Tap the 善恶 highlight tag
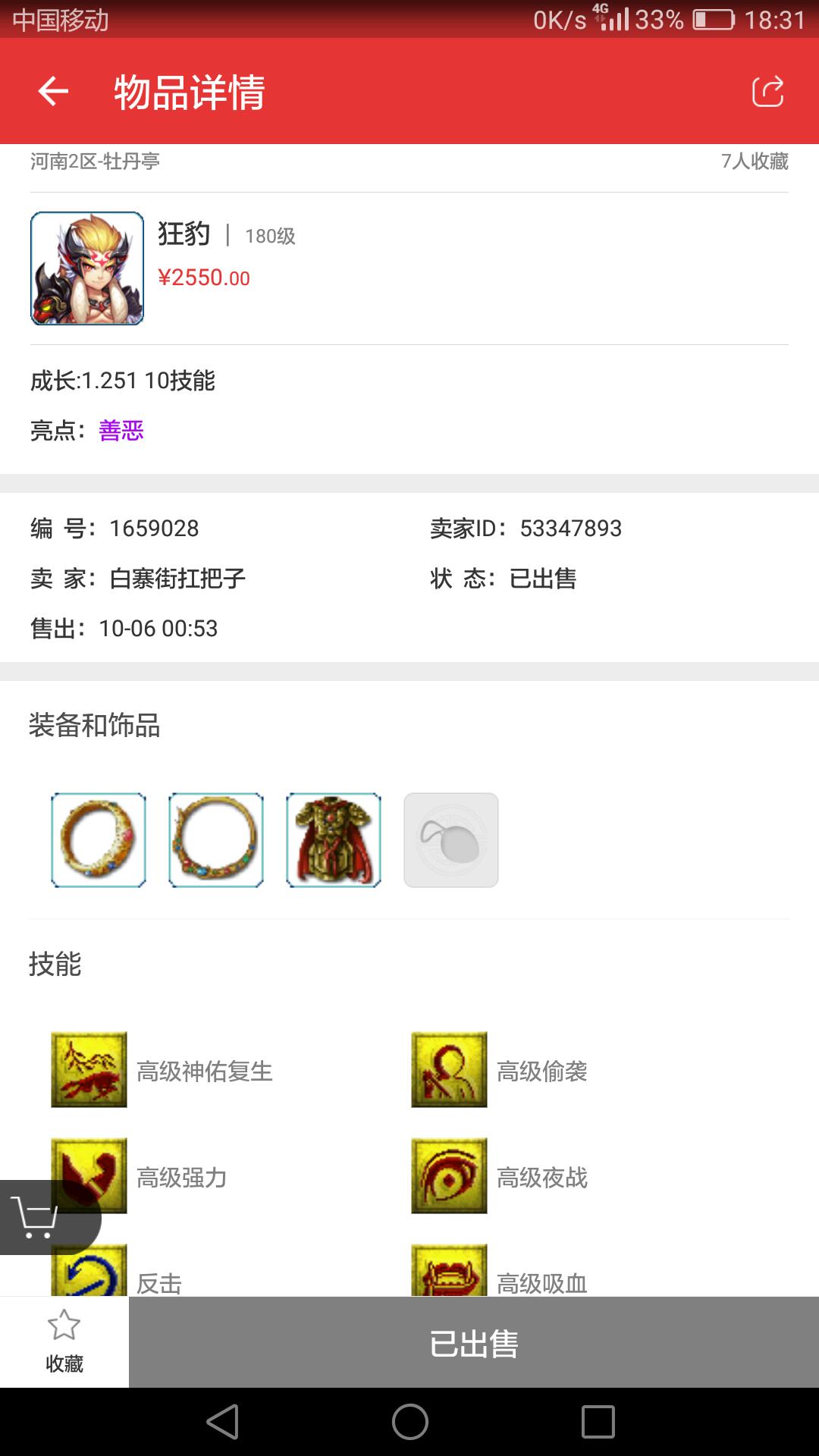The width and height of the screenshot is (819, 1456). click(121, 431)
